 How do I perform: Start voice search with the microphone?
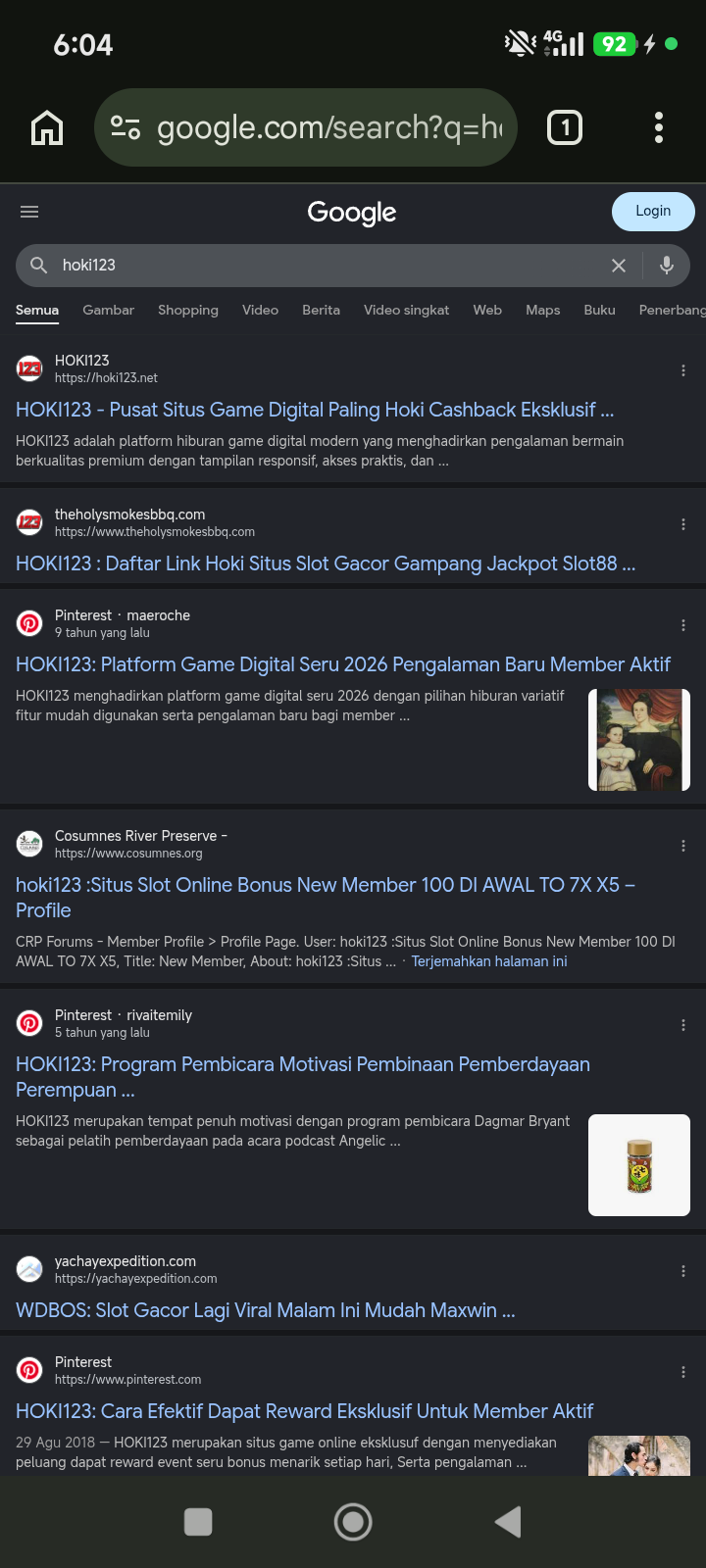(x=667, y=265)
